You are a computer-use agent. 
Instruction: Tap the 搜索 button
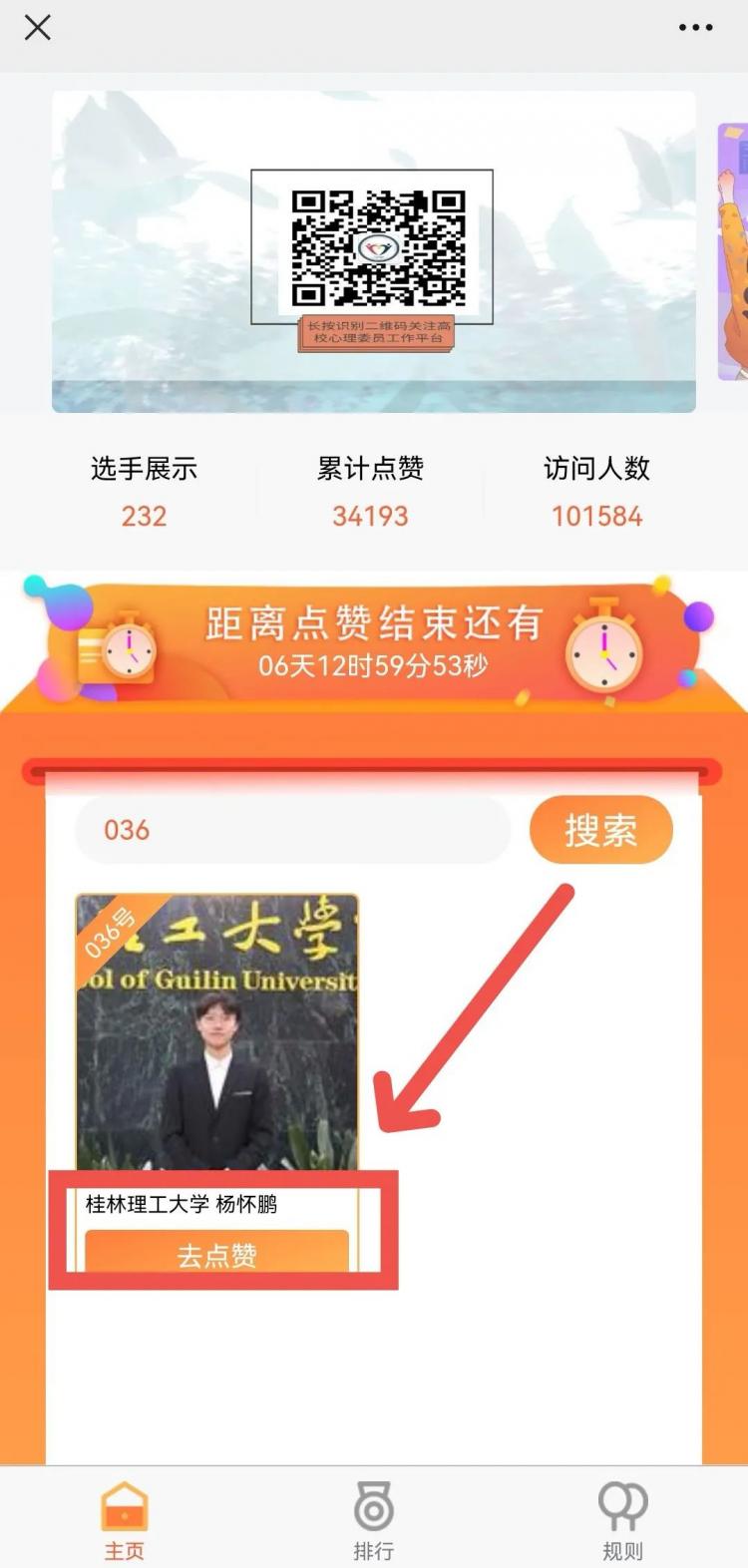point(600,830)
